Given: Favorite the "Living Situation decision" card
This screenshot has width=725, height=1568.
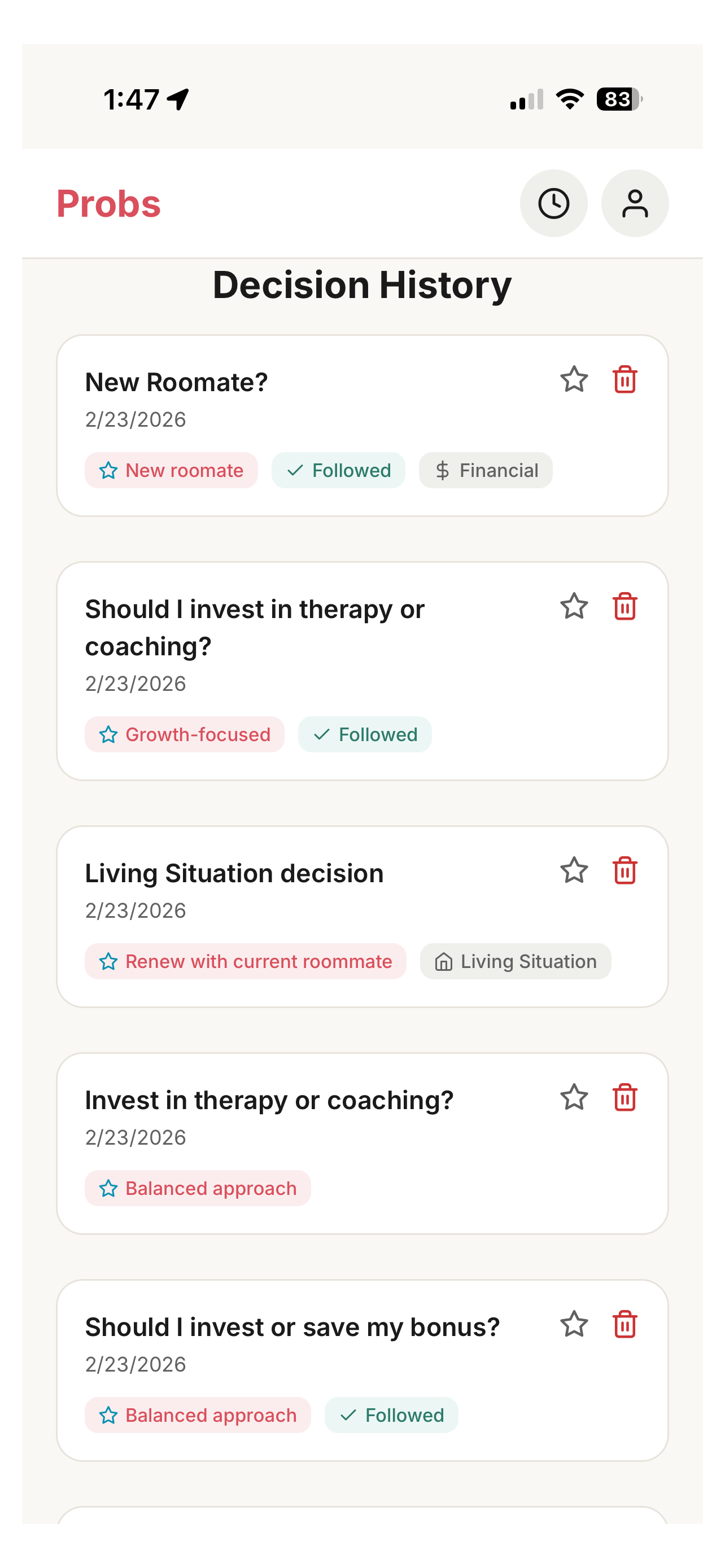Looking at the screenshot, I should [574, 871].
